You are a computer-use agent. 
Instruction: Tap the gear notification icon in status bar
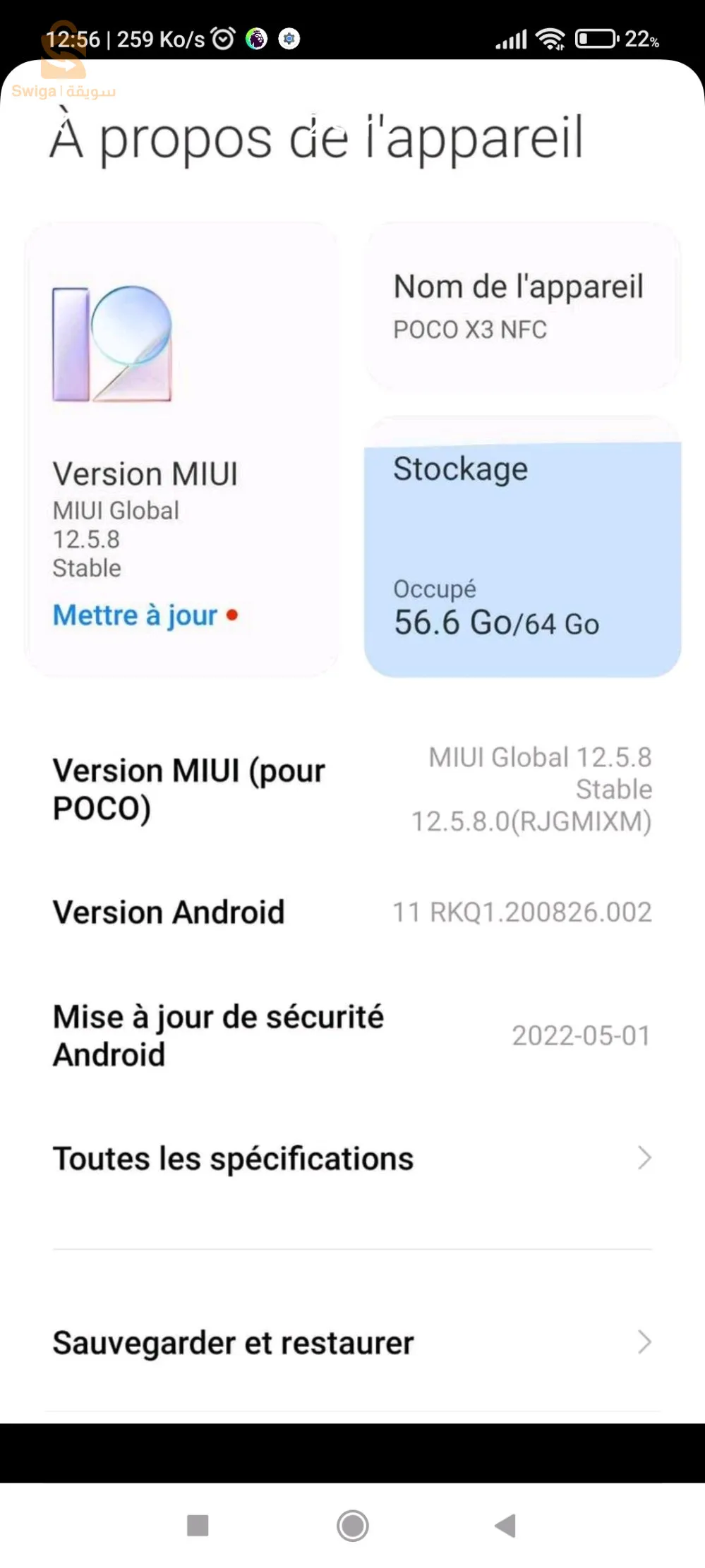pyautogui.click(x=289, y=39)
